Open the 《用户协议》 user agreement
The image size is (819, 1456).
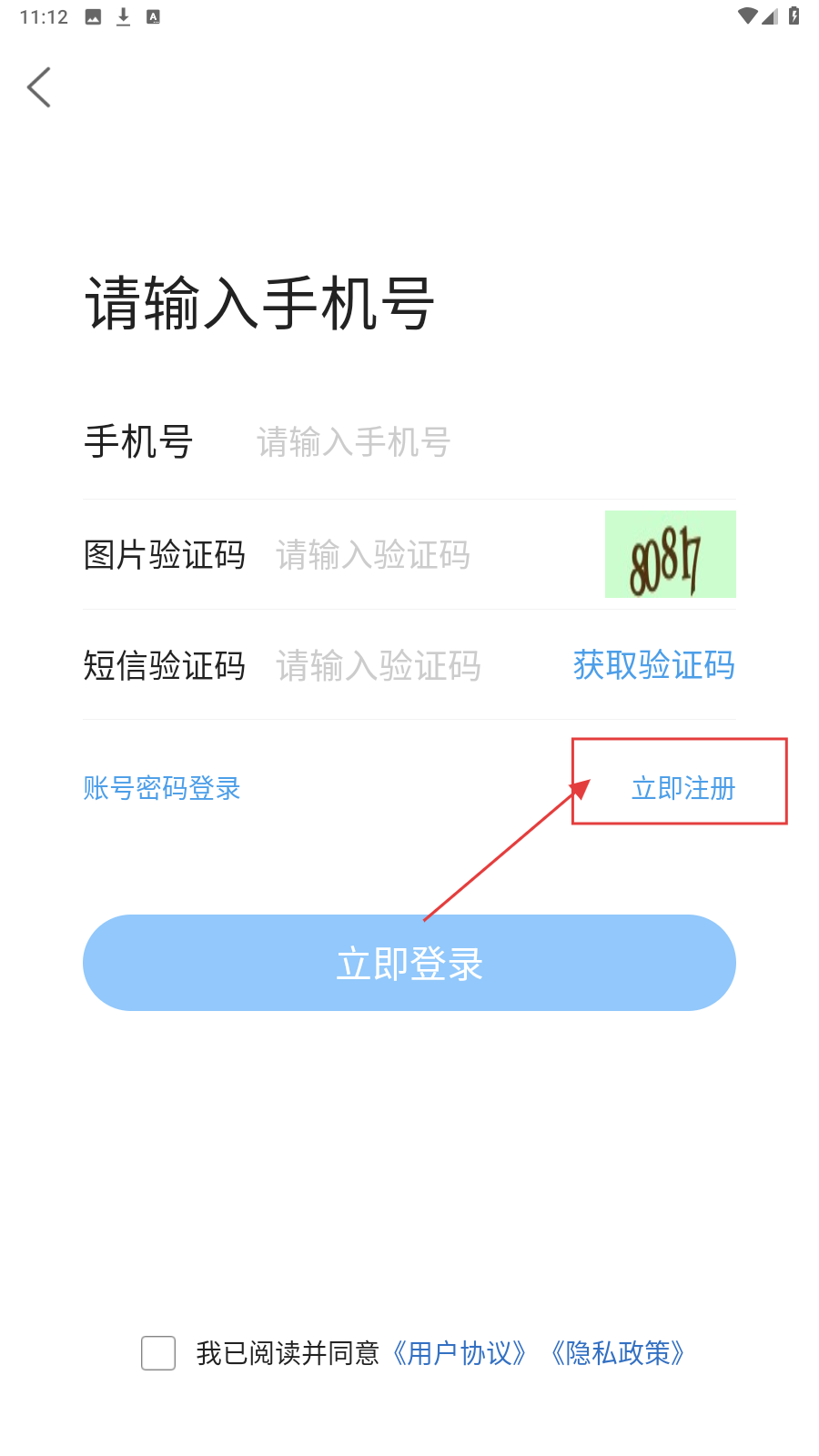[460, 1353]
